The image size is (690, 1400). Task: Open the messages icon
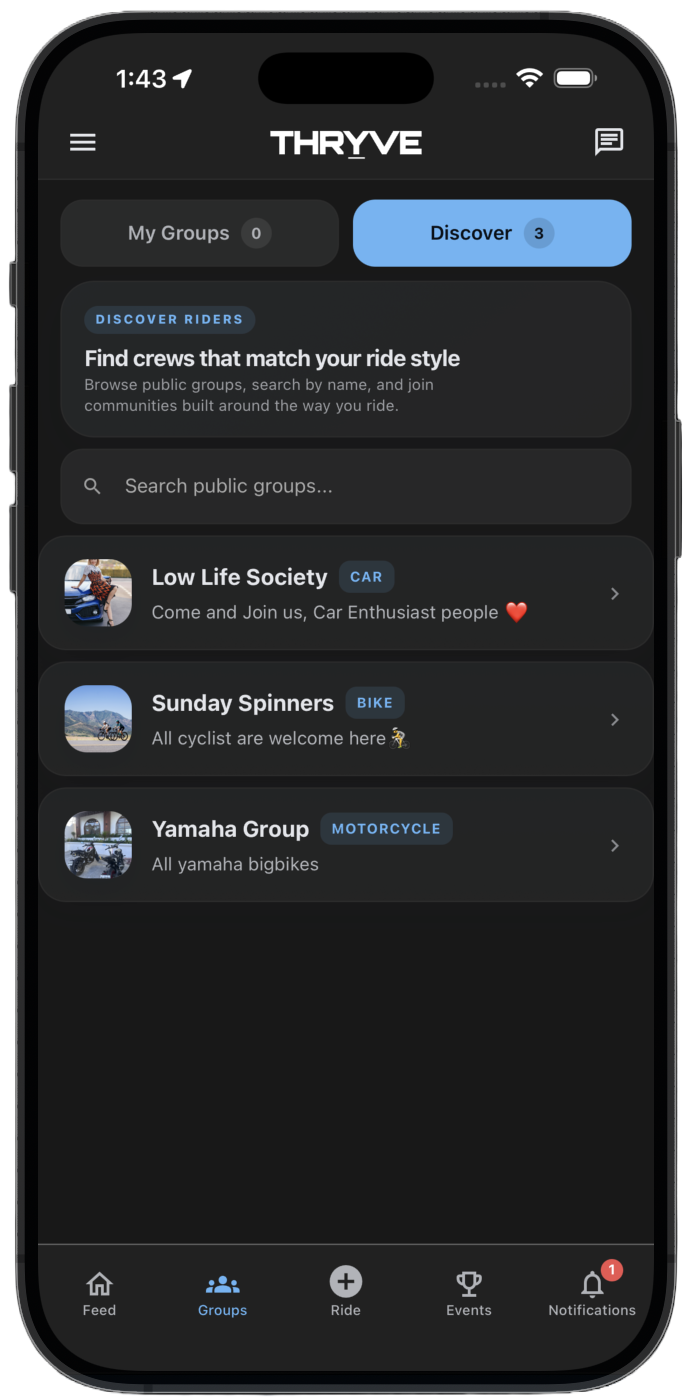(608, 142)
